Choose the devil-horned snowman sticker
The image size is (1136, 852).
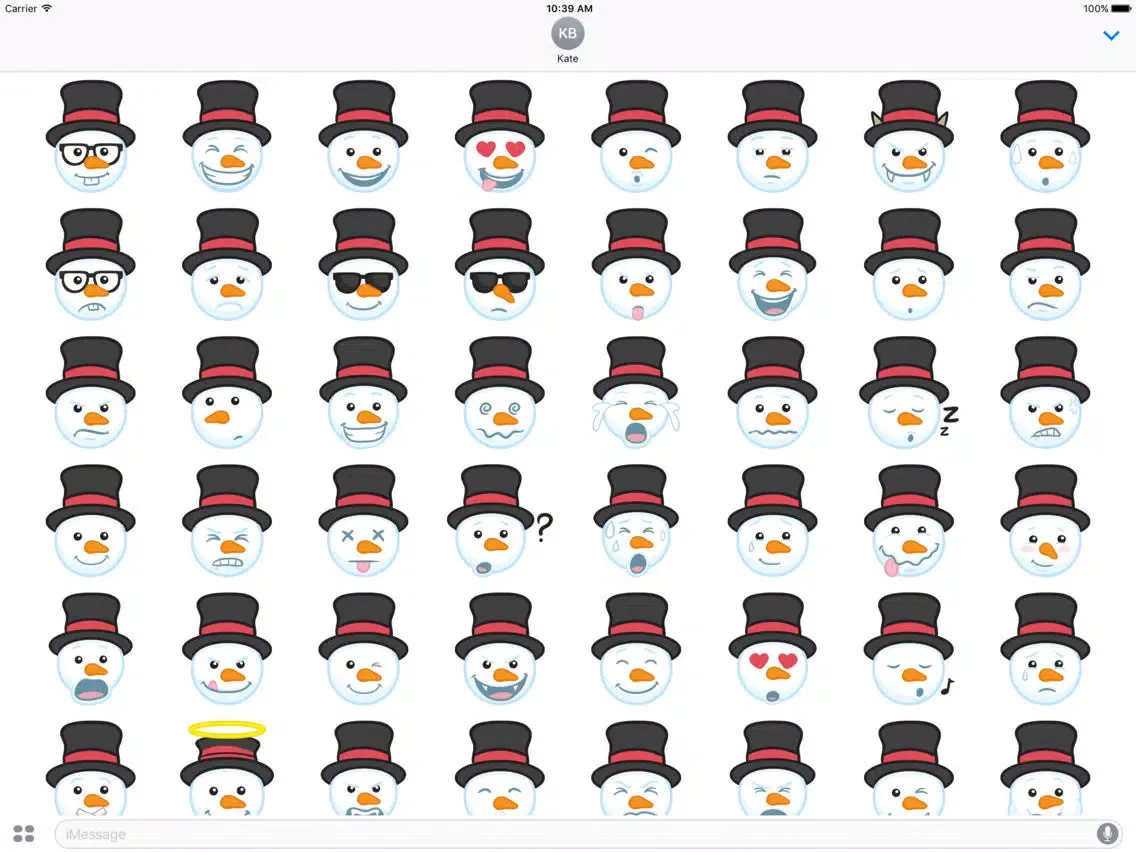pos(906,138)
